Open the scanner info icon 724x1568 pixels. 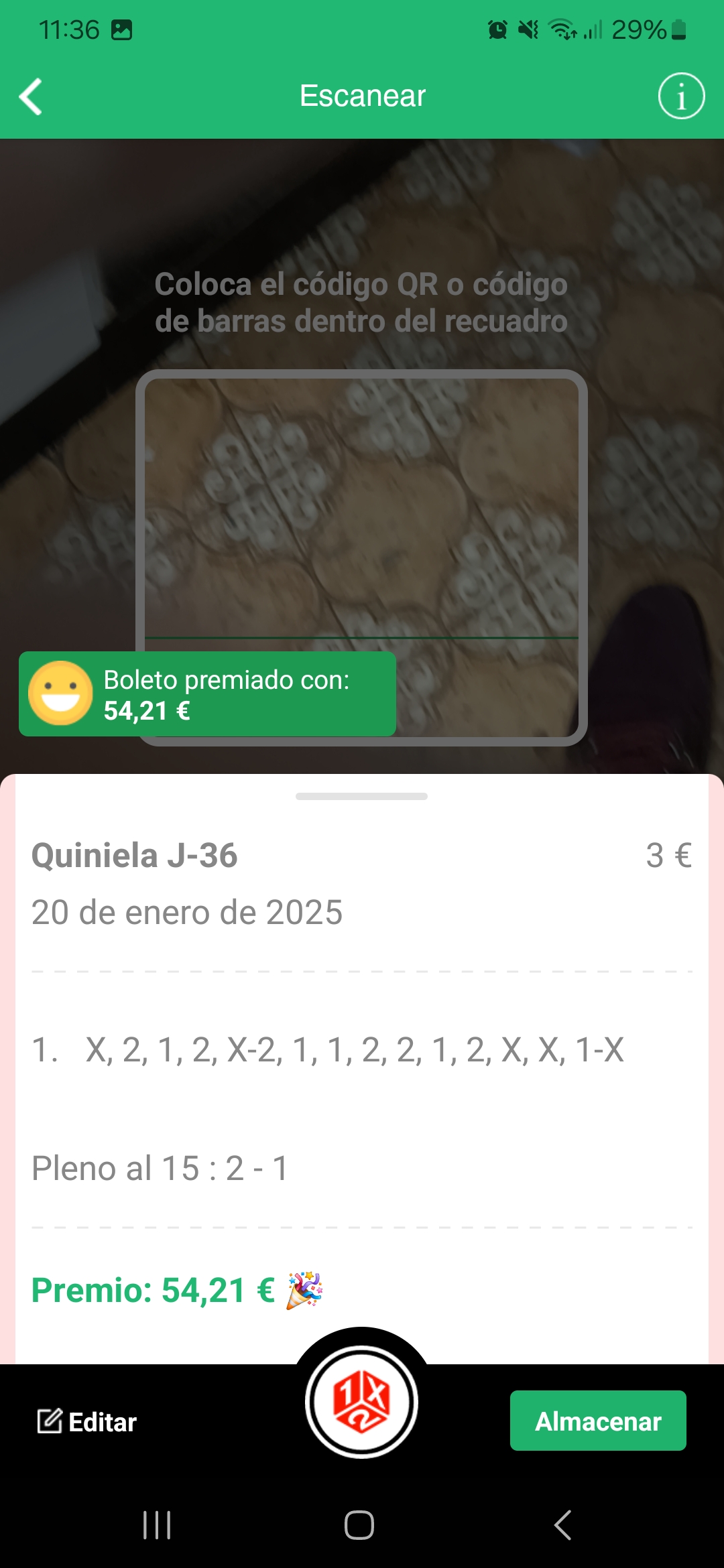[x=681, y=96]
